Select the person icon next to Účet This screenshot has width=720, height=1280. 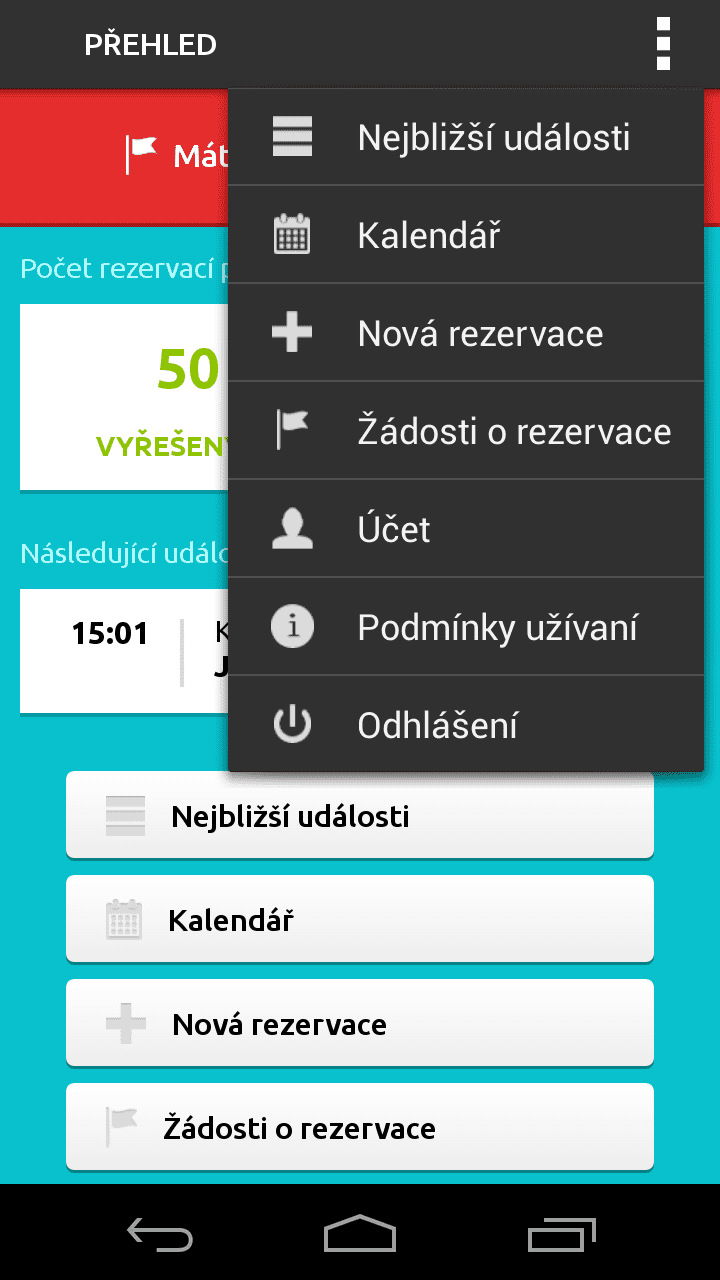(292, 529)
